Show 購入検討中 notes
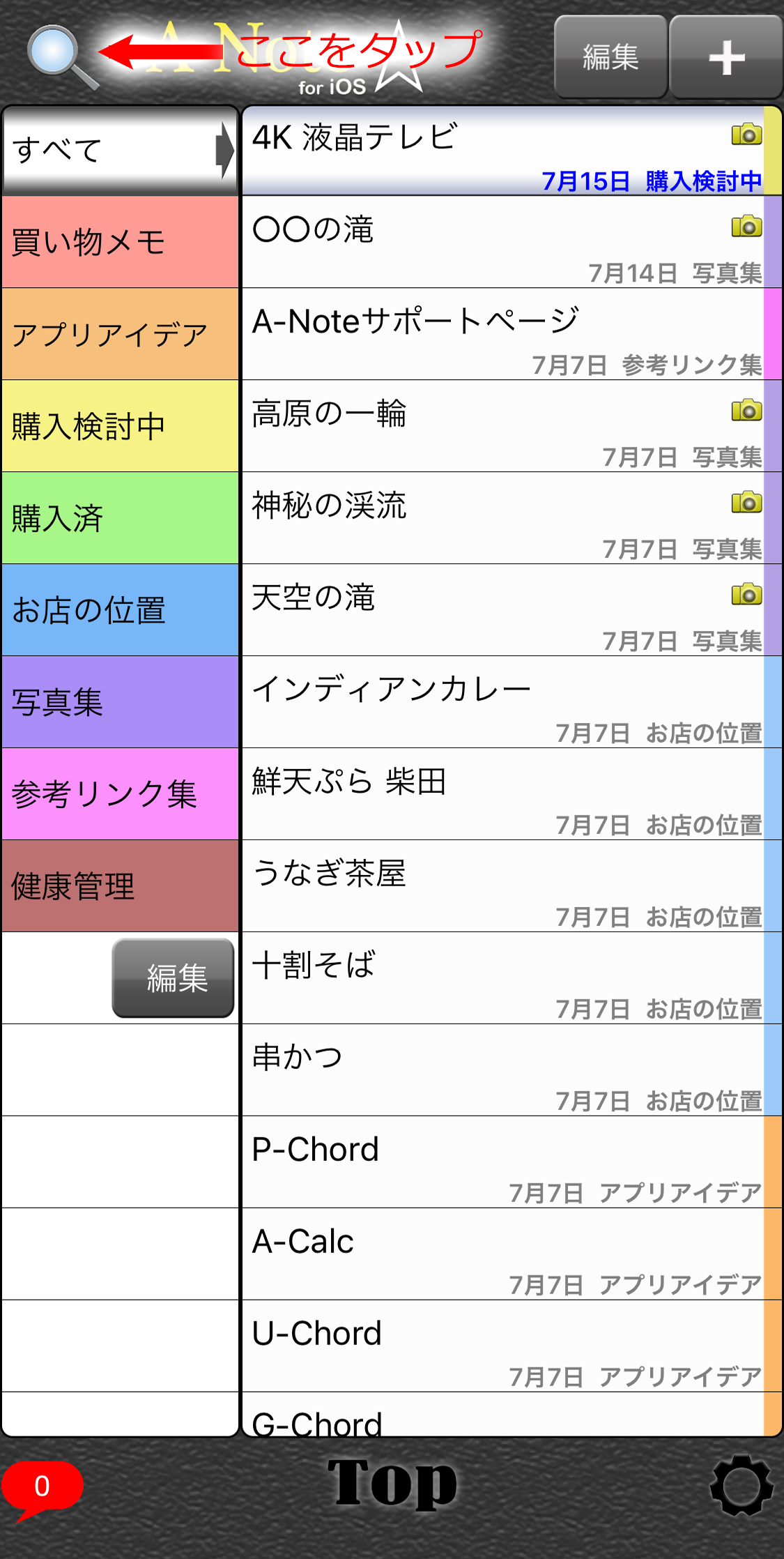Screen dimensions: 784x1559 click(x=120, y=426)
